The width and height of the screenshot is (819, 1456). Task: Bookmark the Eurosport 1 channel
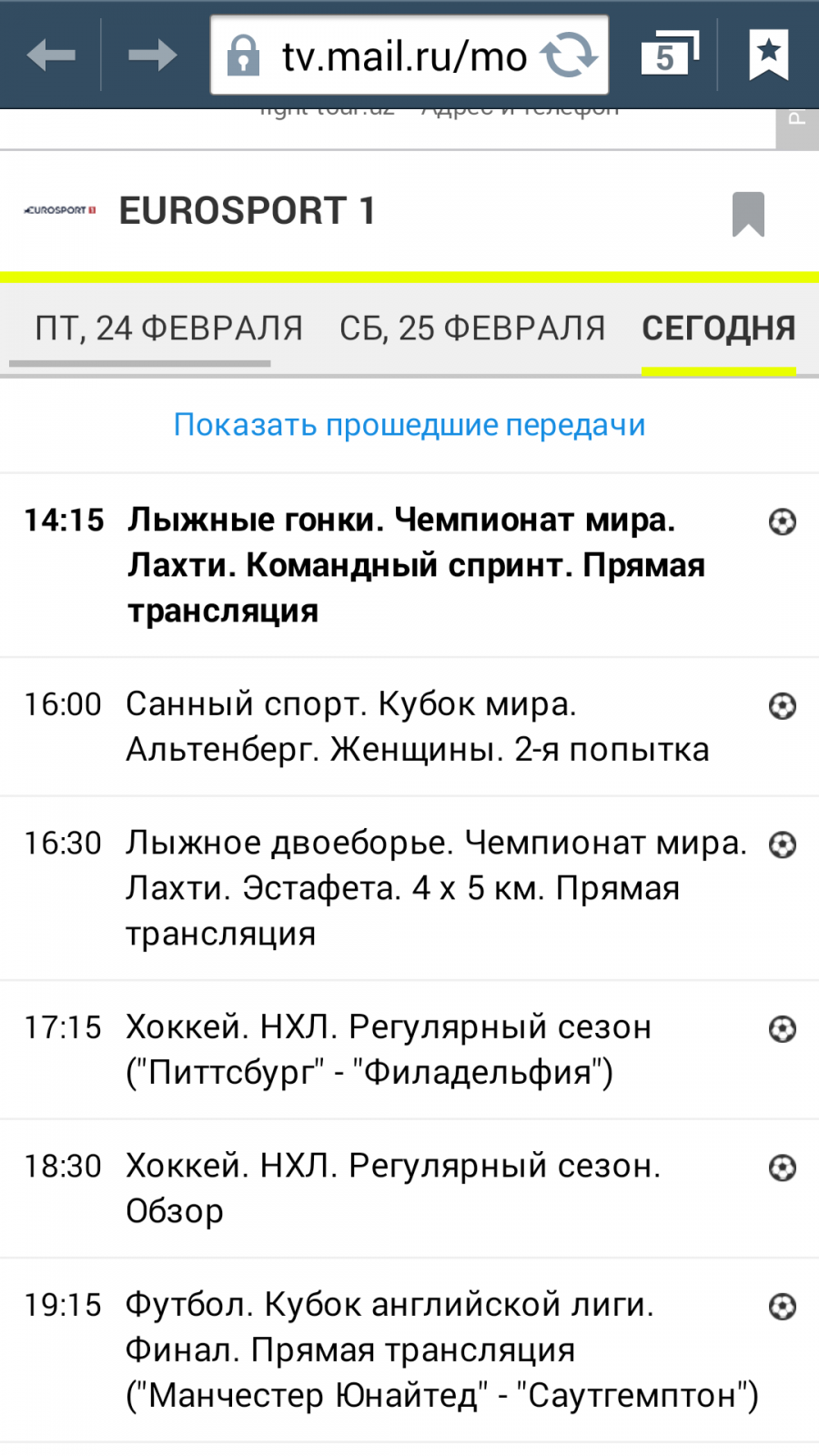coord(748,215)
